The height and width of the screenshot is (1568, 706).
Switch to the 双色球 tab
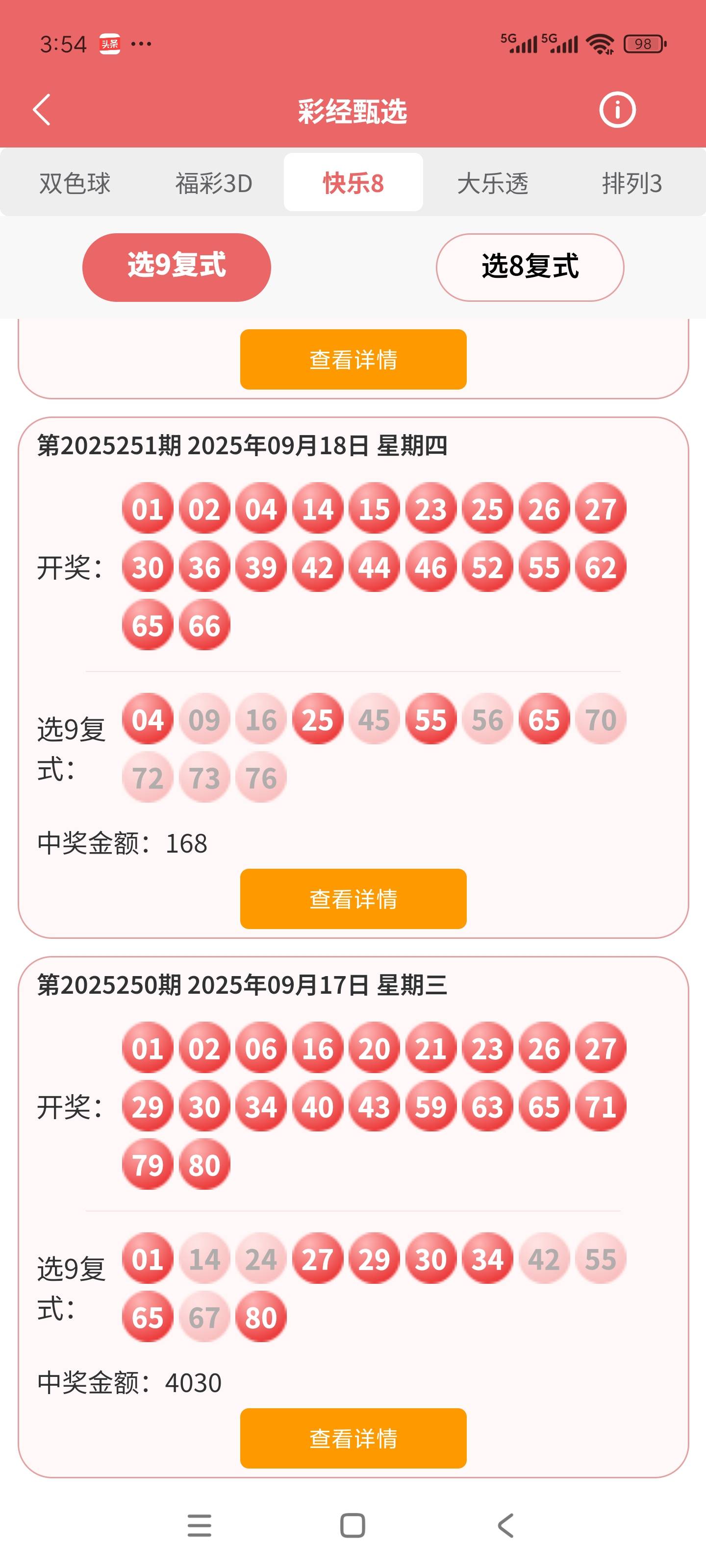(x=75, y=183)
